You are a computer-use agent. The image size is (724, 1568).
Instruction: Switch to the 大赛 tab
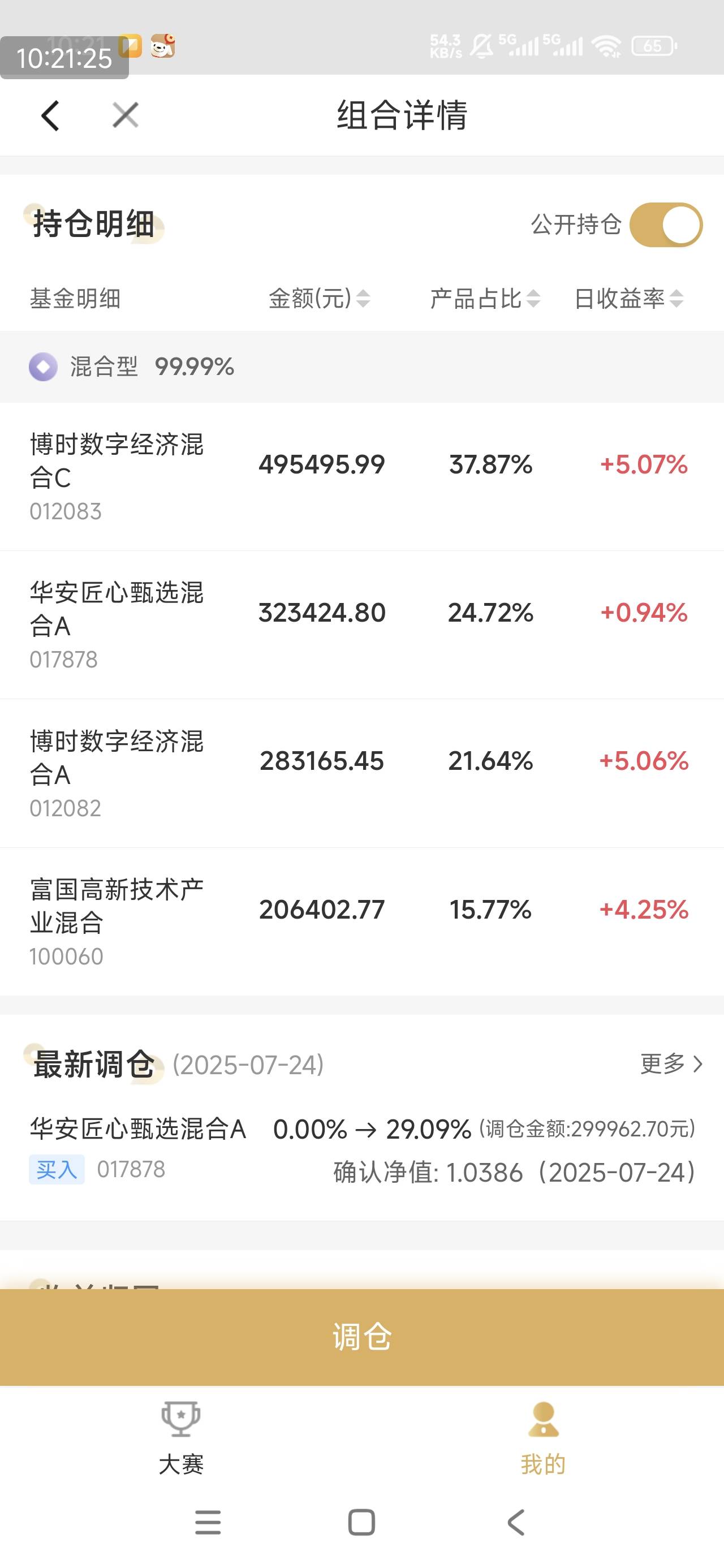(x=181, y=1438)
